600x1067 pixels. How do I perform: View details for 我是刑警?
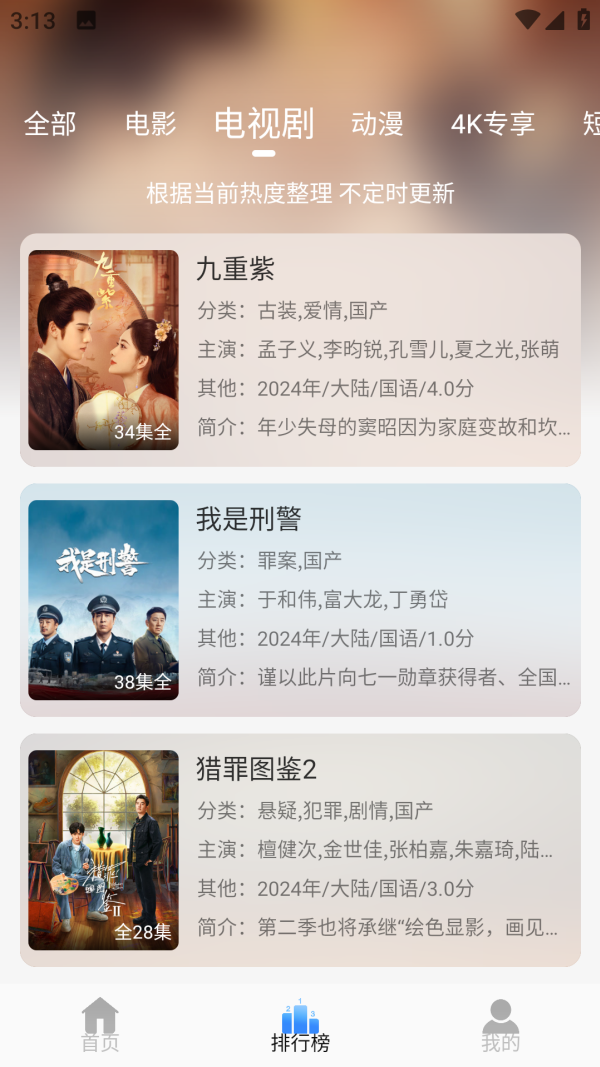pyautogui.click(x=300, y=600)
